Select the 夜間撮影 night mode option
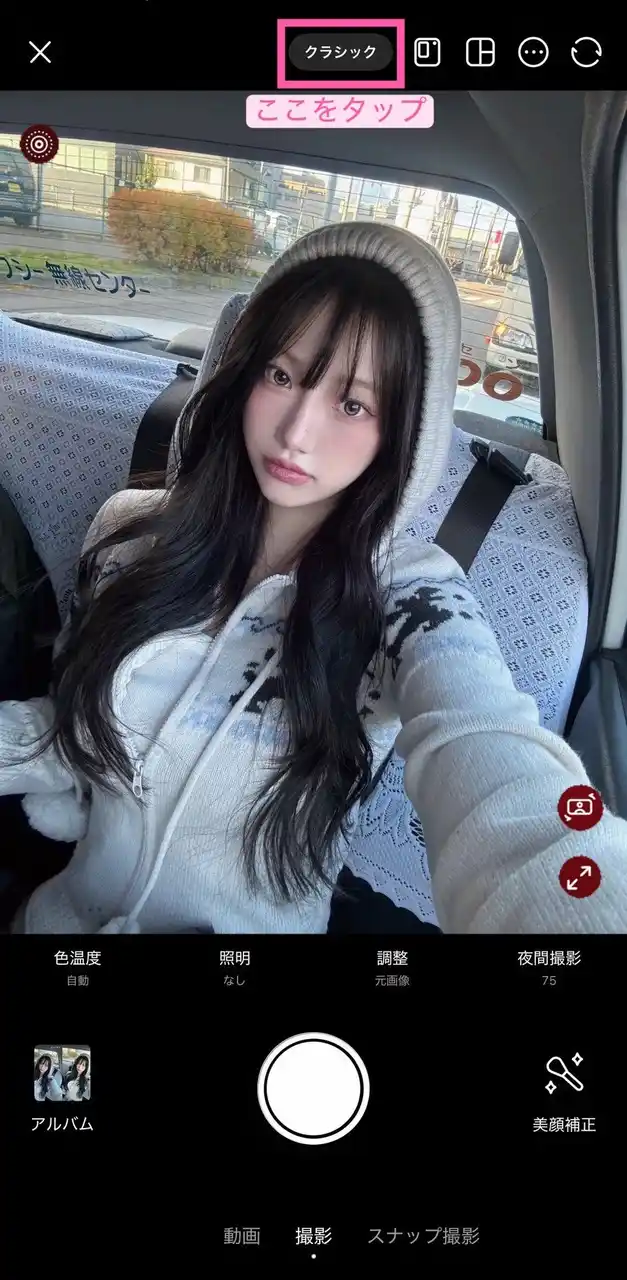 coord(548,967)
